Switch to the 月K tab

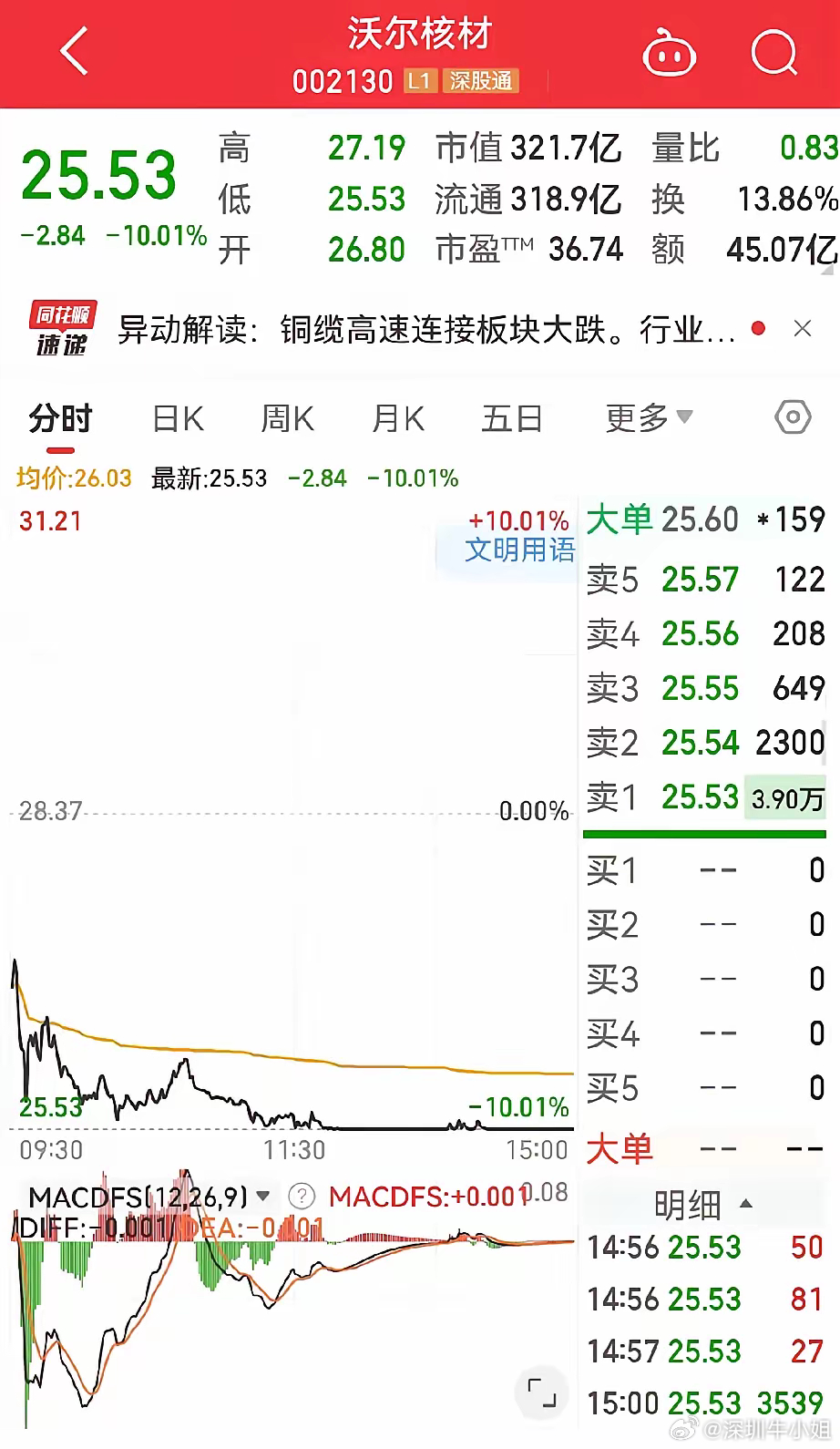[x=398, y=418]
